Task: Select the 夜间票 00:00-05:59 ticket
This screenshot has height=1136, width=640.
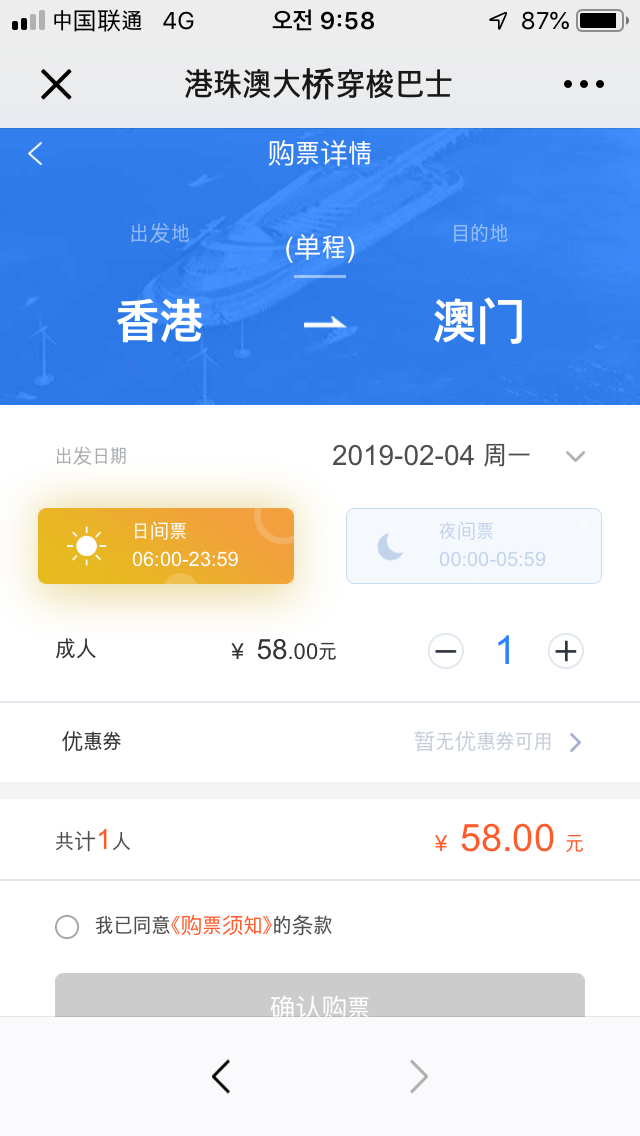Action: pos(474,546)
